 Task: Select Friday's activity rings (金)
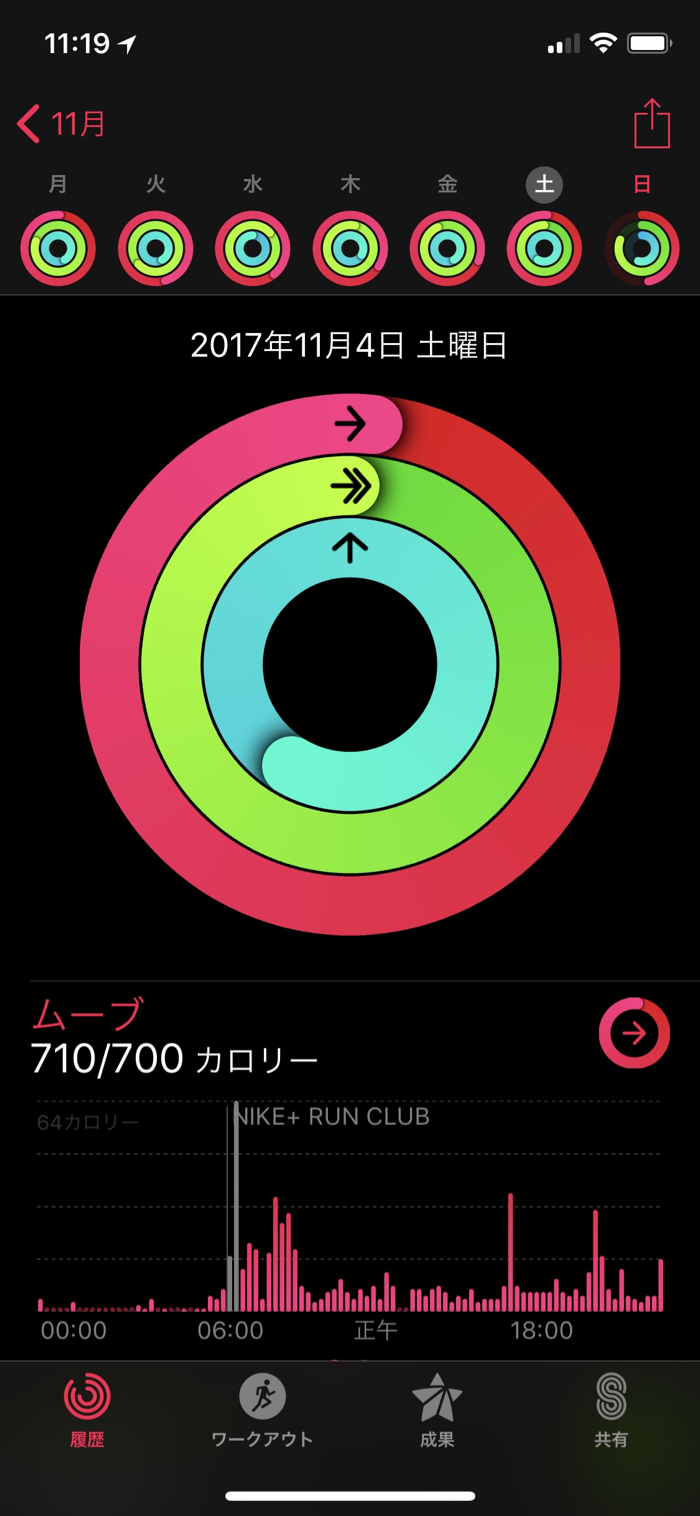click(447, 248)
